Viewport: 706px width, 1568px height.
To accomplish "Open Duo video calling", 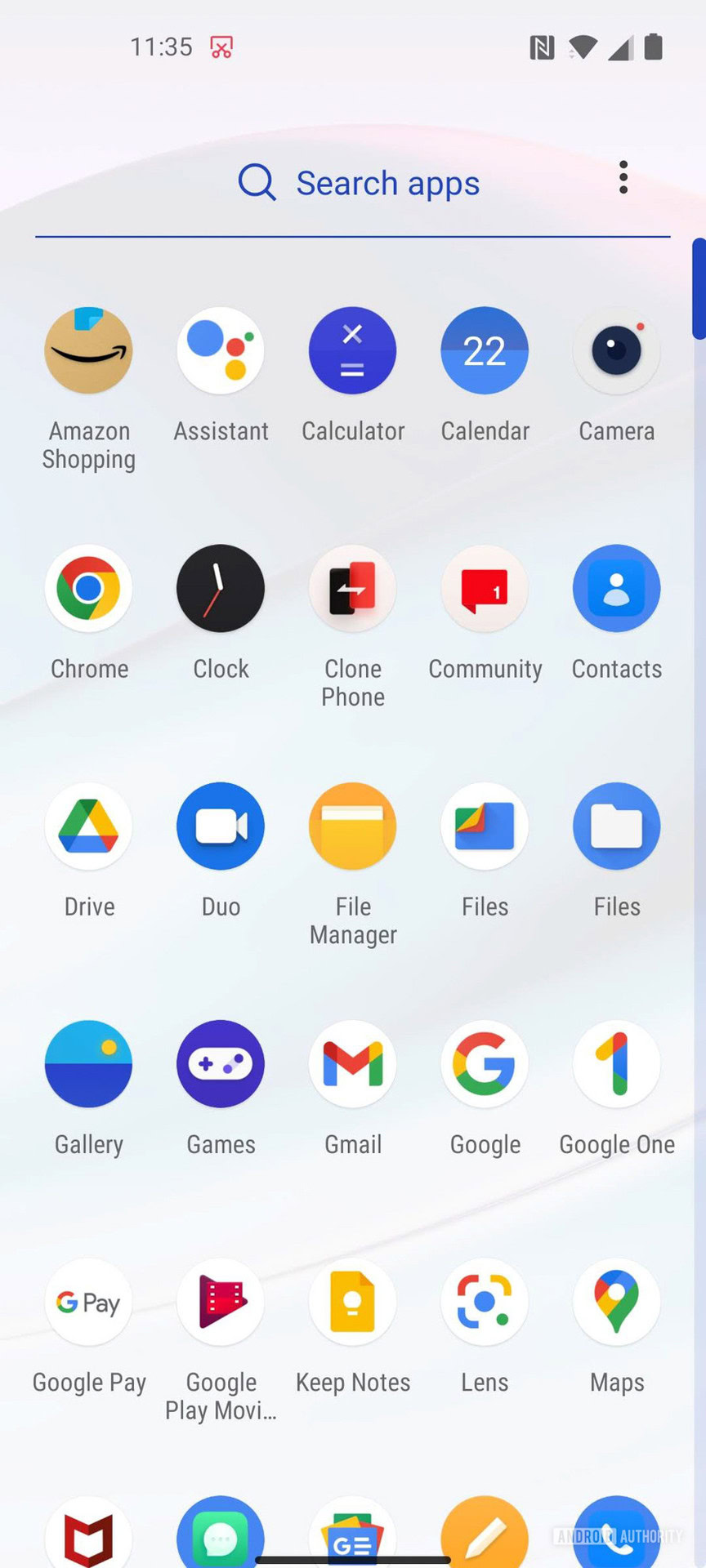I will click(221, 826).
